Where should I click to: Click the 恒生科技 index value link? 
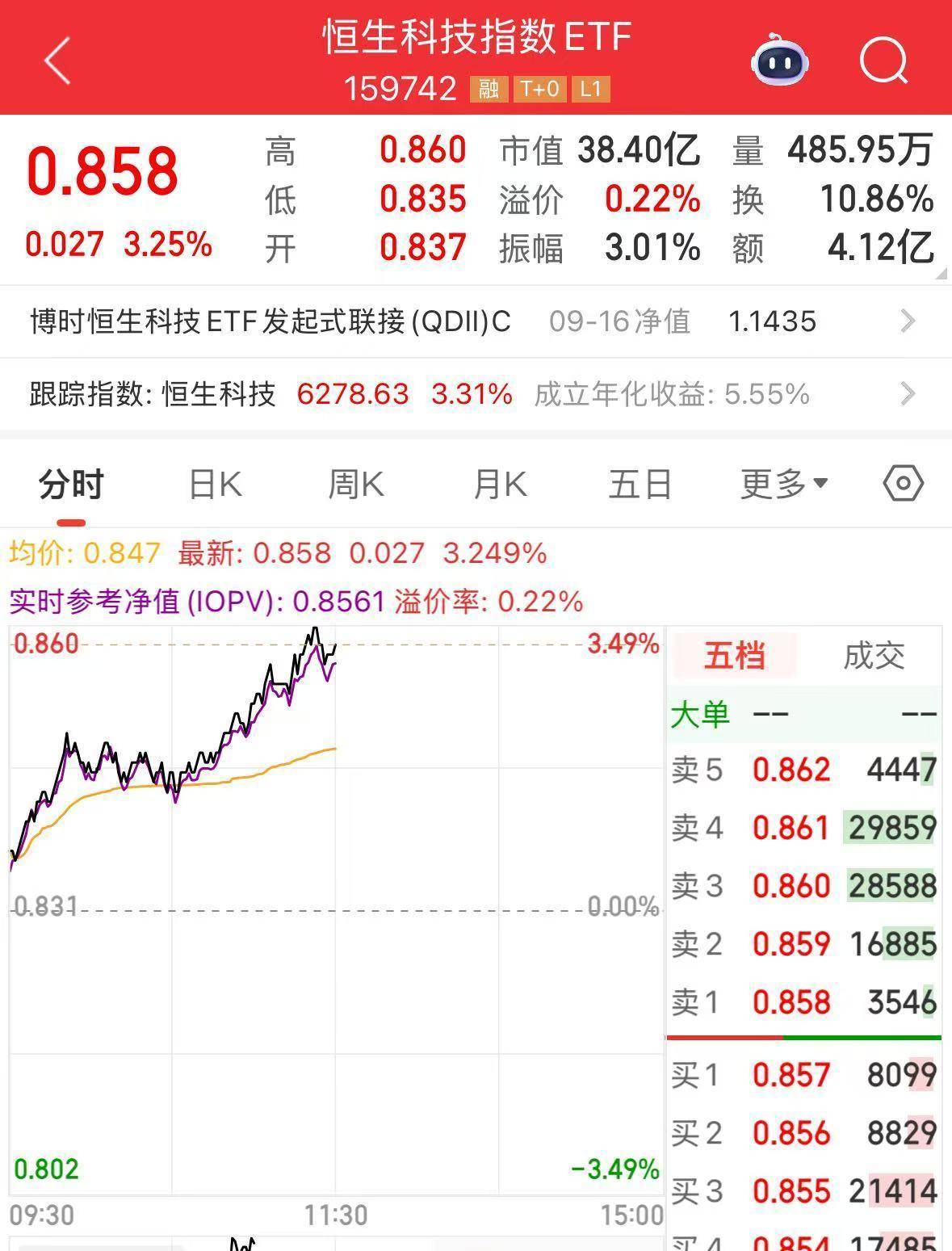[351, 394]
